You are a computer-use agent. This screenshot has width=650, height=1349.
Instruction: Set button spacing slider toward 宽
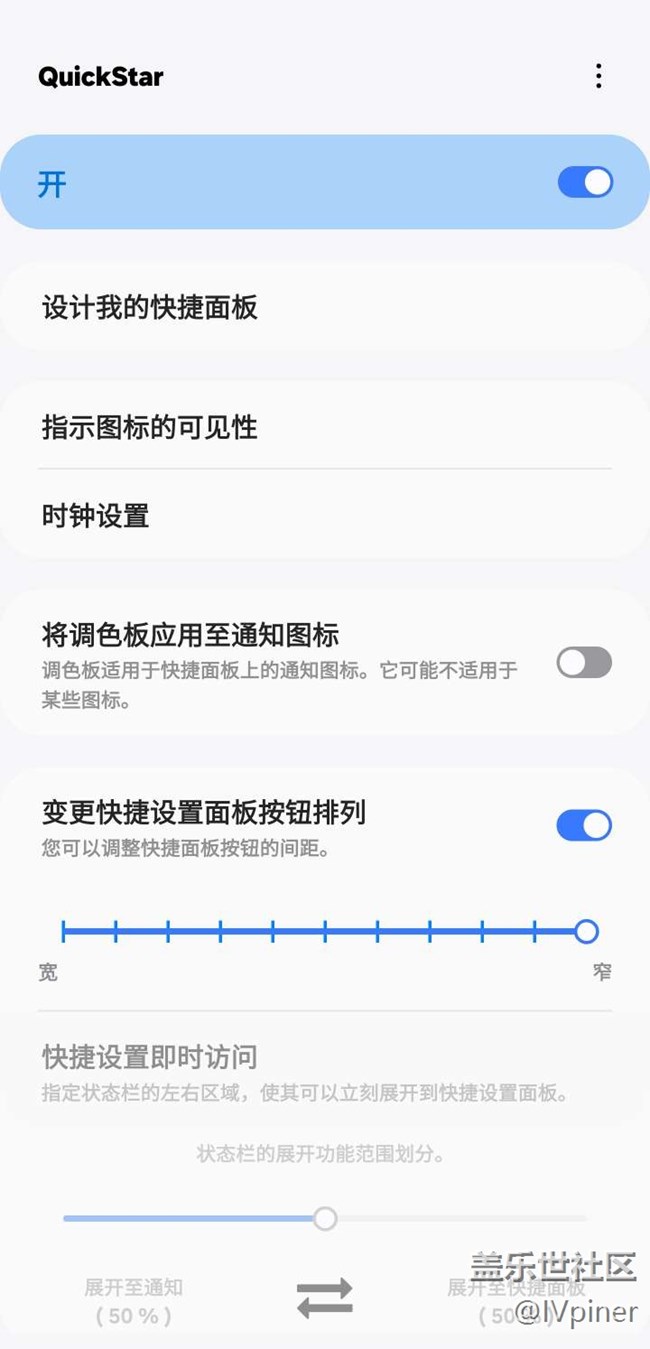click(64, 932)
